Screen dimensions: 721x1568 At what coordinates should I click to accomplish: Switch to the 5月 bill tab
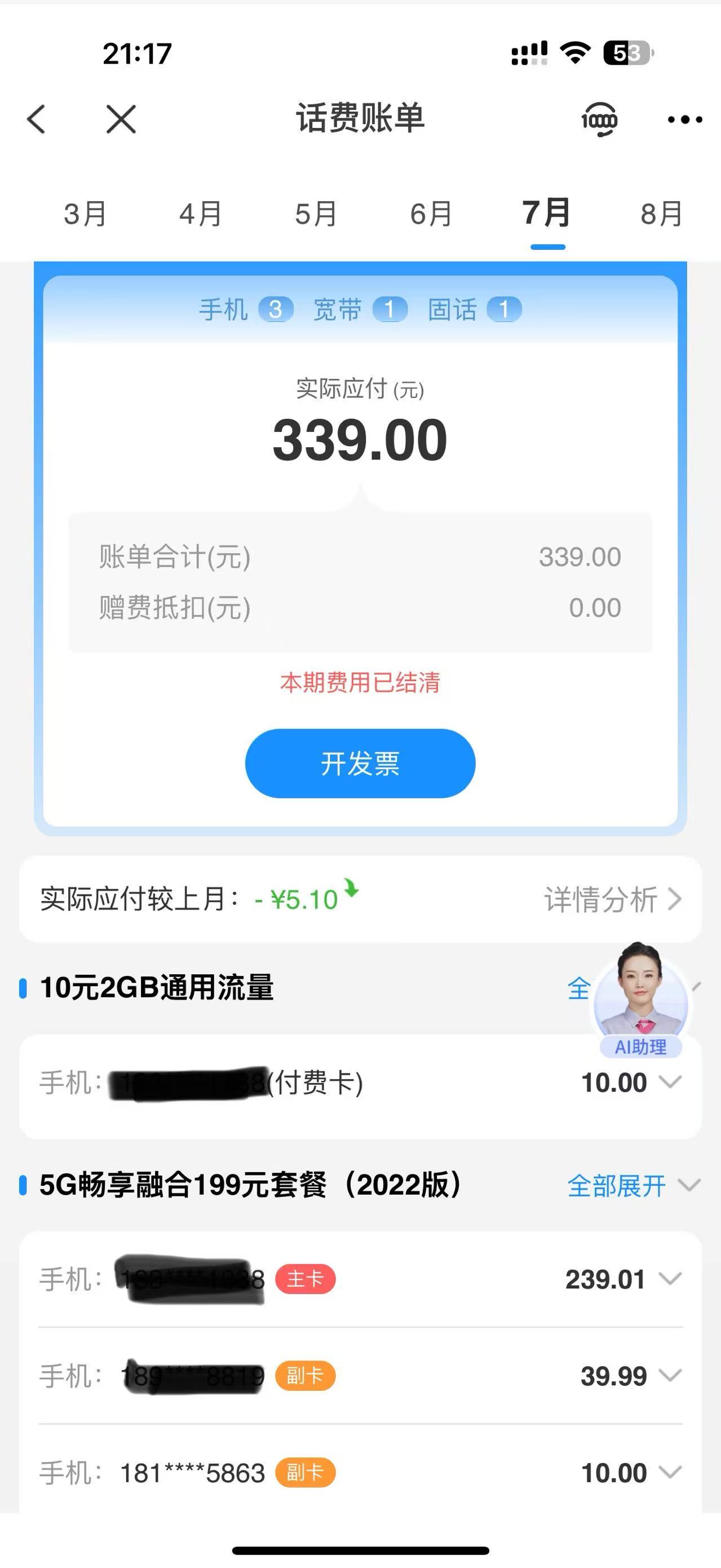coord(316,214)
